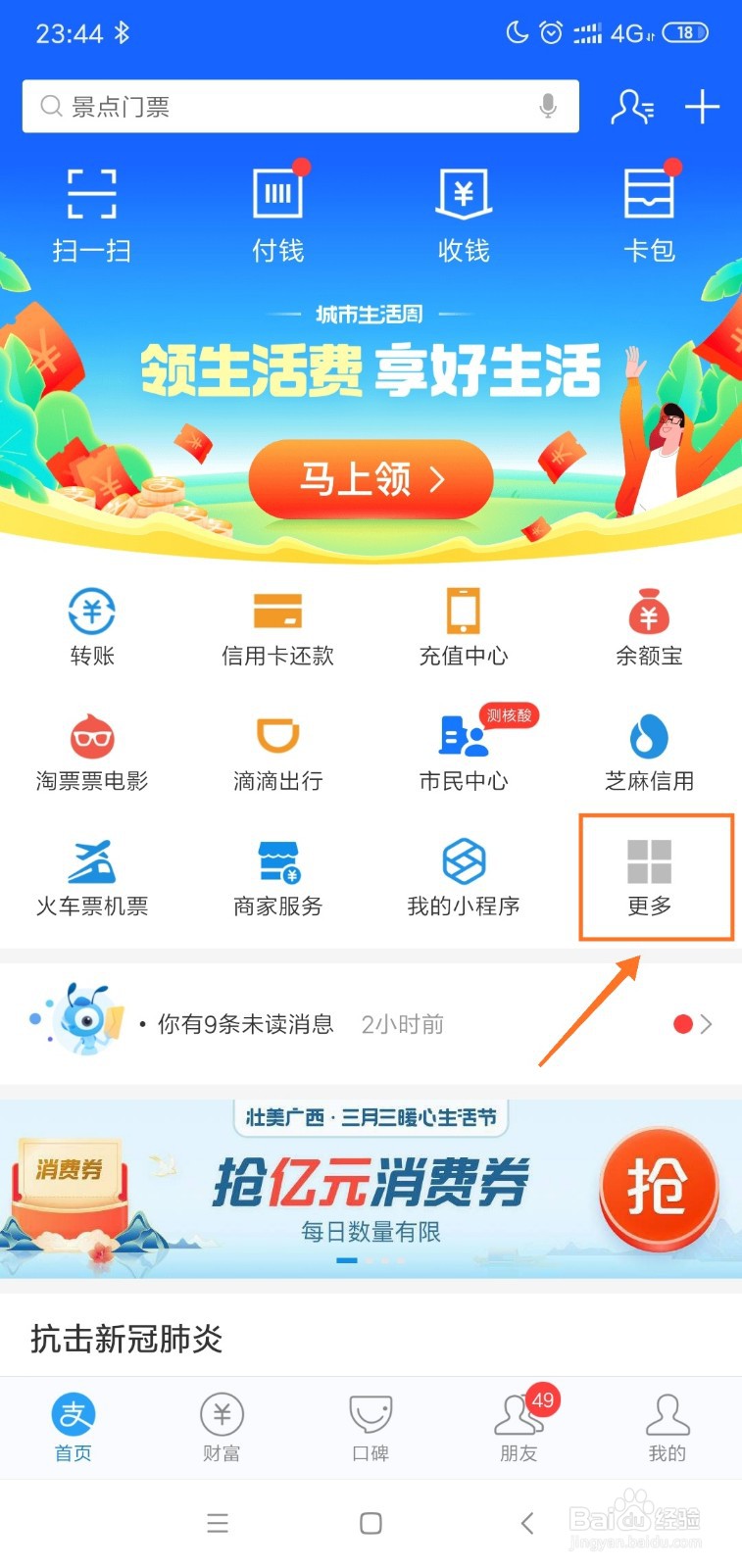Image resolution: width=742 pixels, height=1568 pixels.
Task: Select the 扫一扫 scan icon
Action: pyautogui.click(x=92, y=211)
